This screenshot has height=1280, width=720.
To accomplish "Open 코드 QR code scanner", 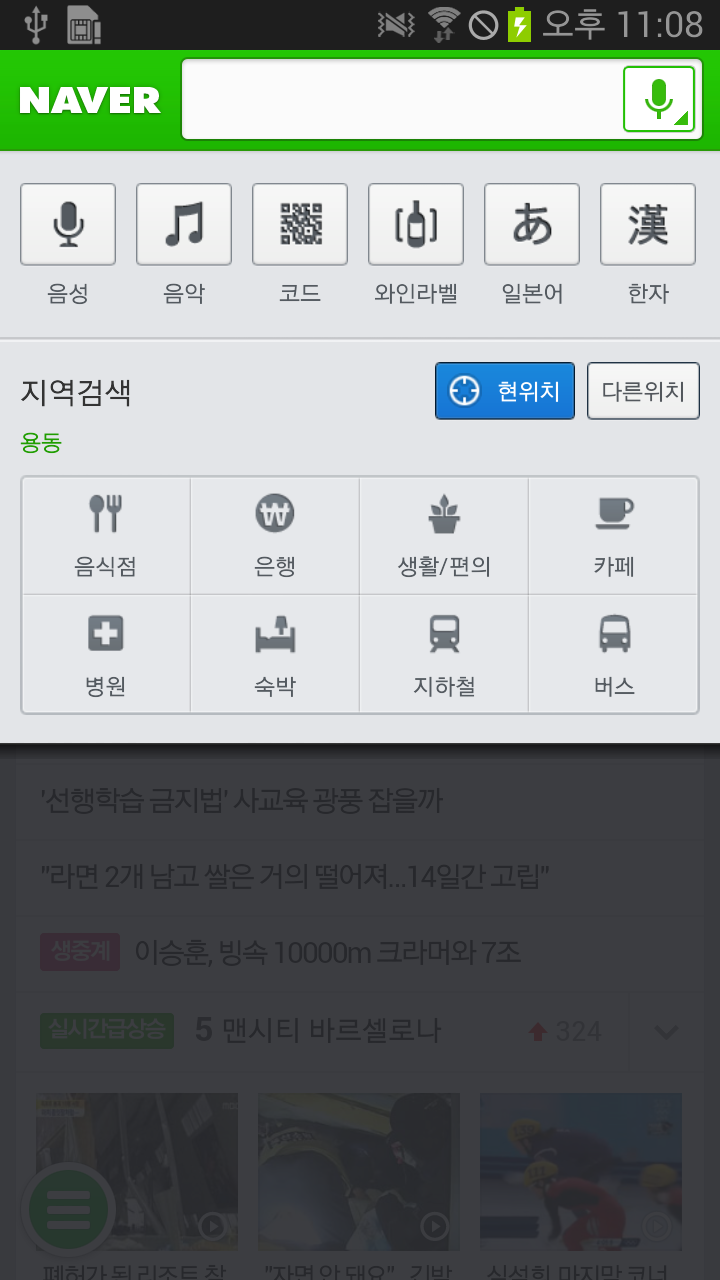I will [x=300, y=225].
